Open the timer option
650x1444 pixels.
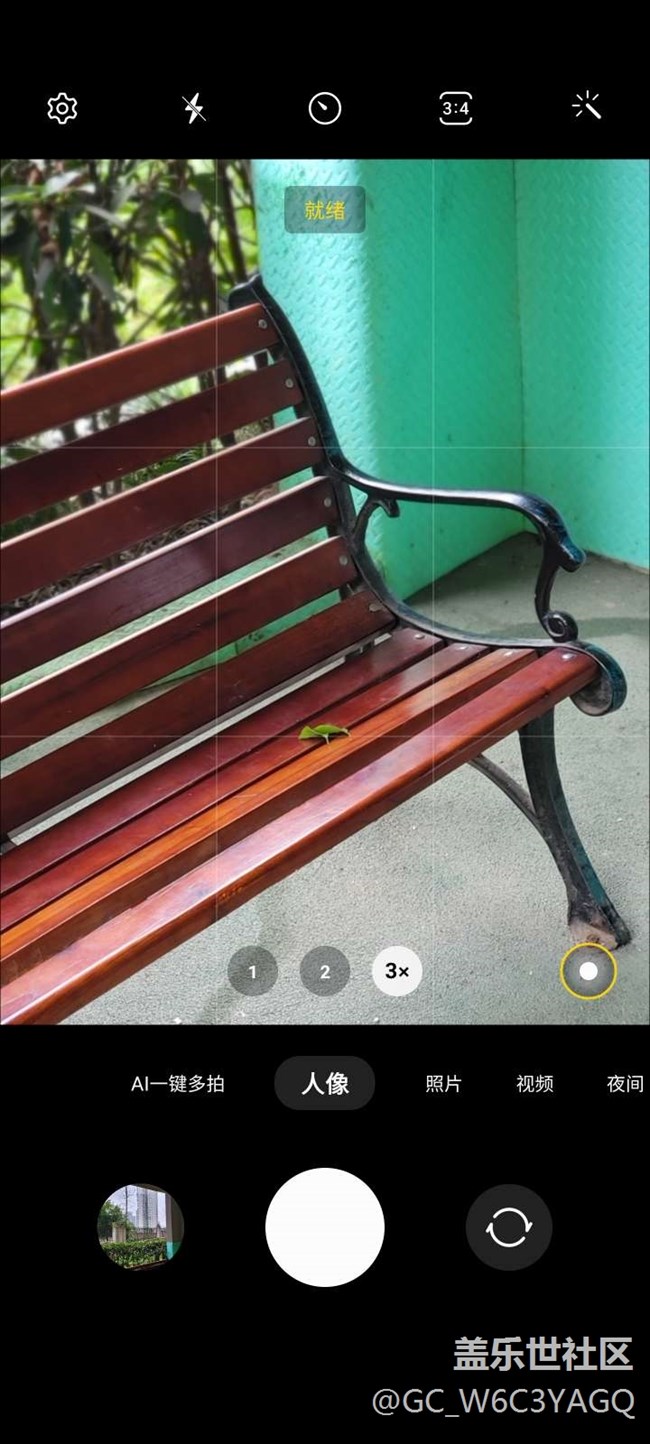325,108
